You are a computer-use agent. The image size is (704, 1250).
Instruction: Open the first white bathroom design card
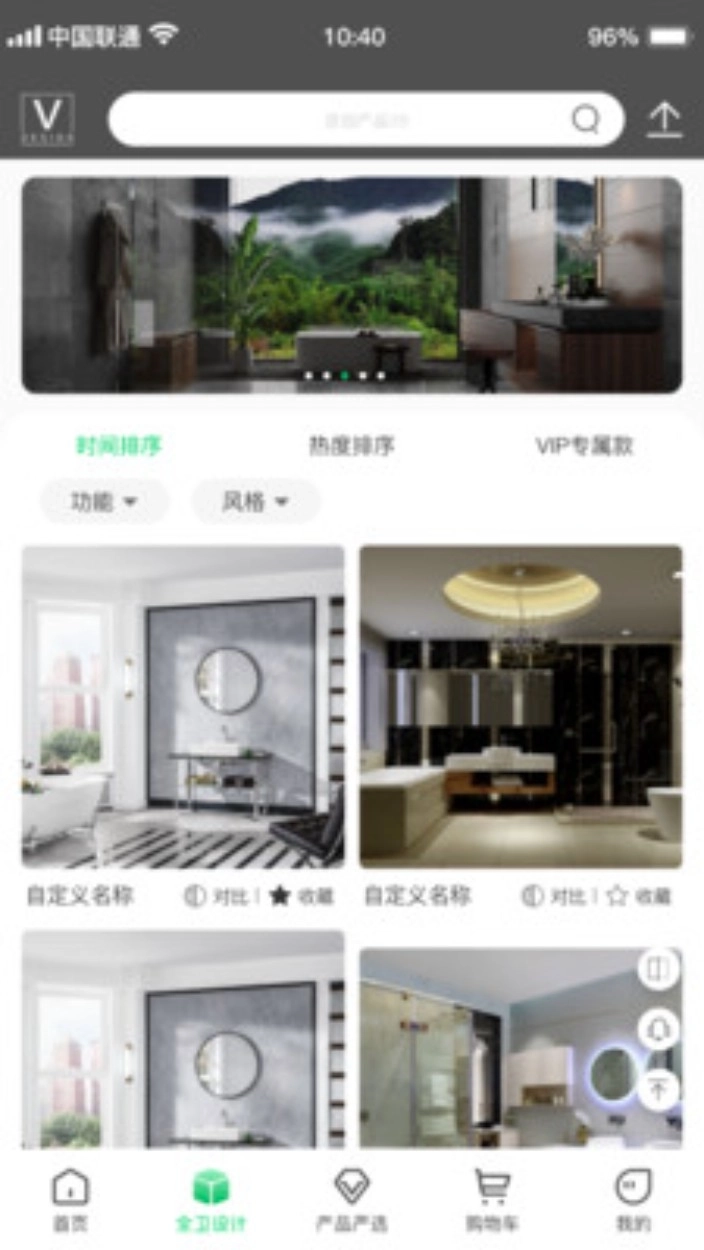tap(183, 706)
